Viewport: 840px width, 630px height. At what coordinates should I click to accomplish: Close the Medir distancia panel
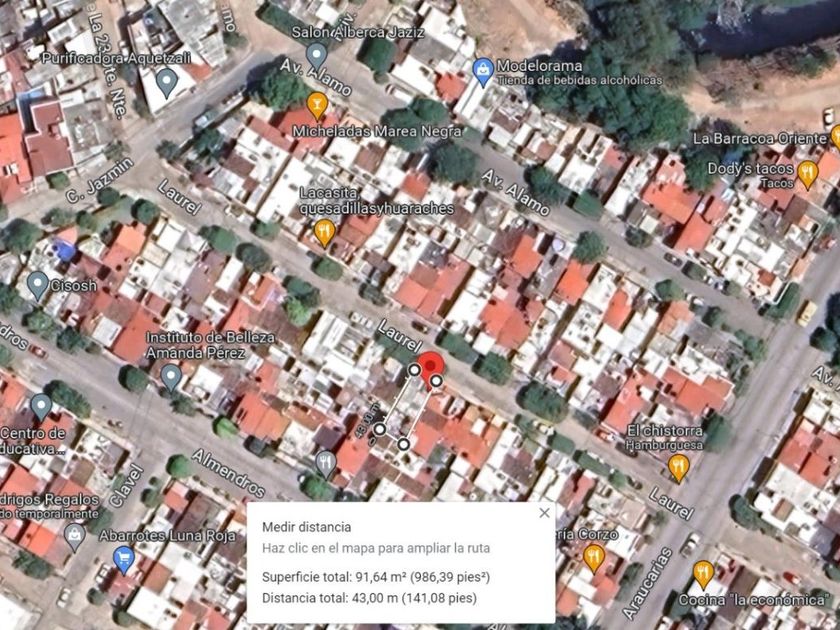544,513
